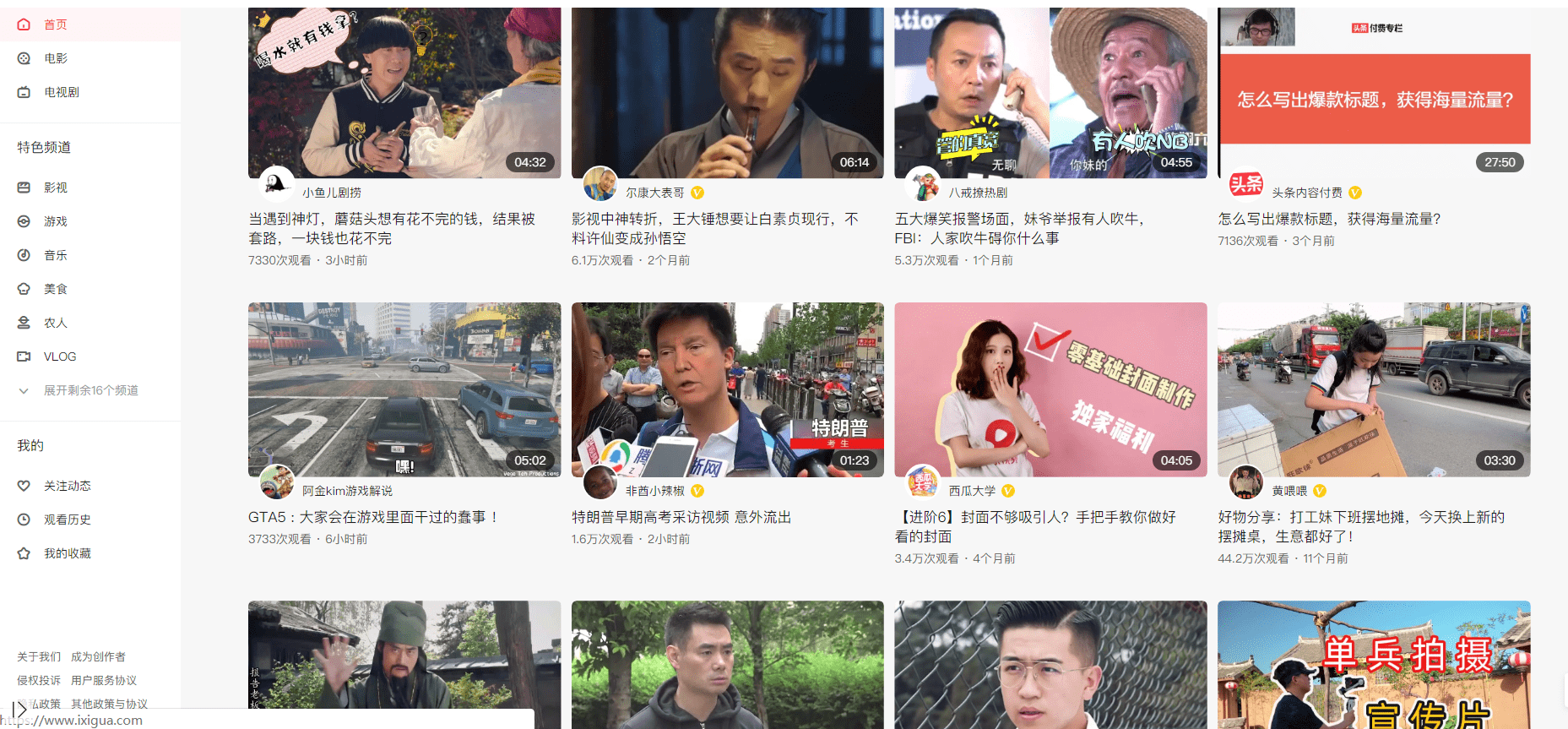
Task: Open 我的收藏 favorites
Action: pyautogui.click(x=67, y=553)
